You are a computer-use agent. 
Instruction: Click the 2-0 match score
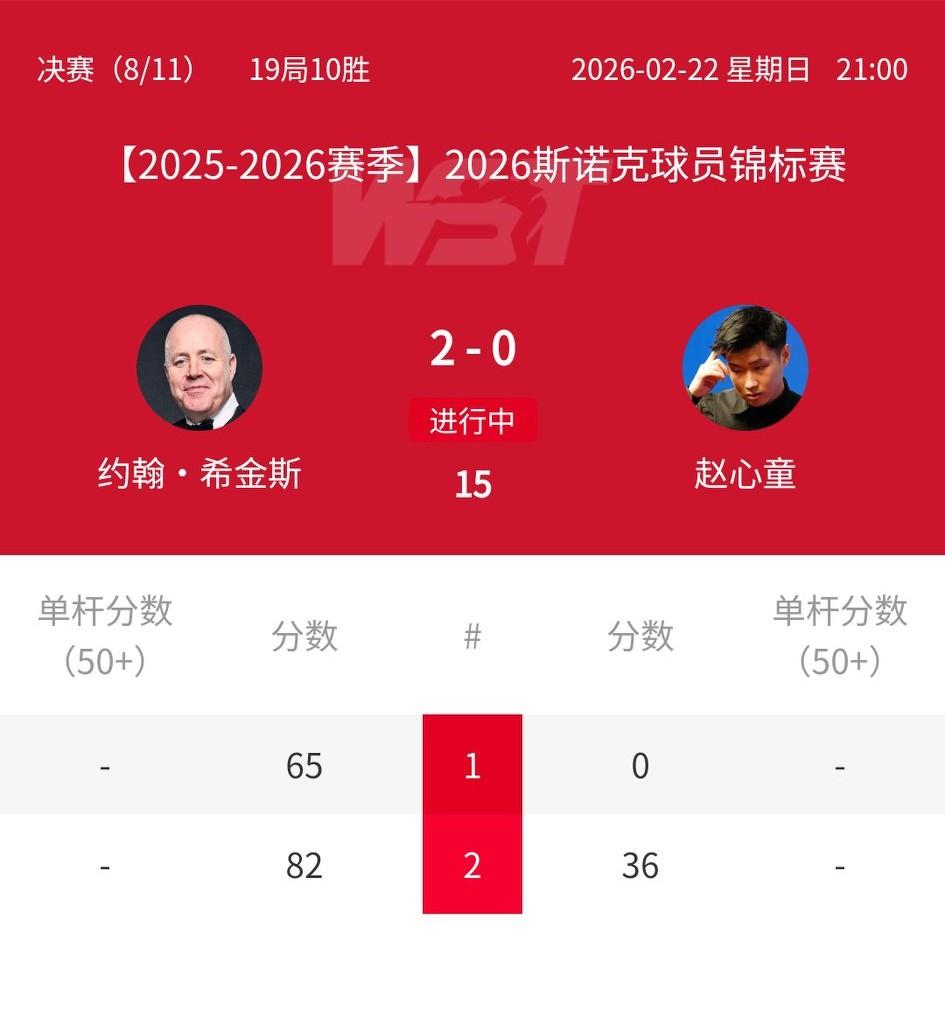pyautogui.click(x=472, y=350)
